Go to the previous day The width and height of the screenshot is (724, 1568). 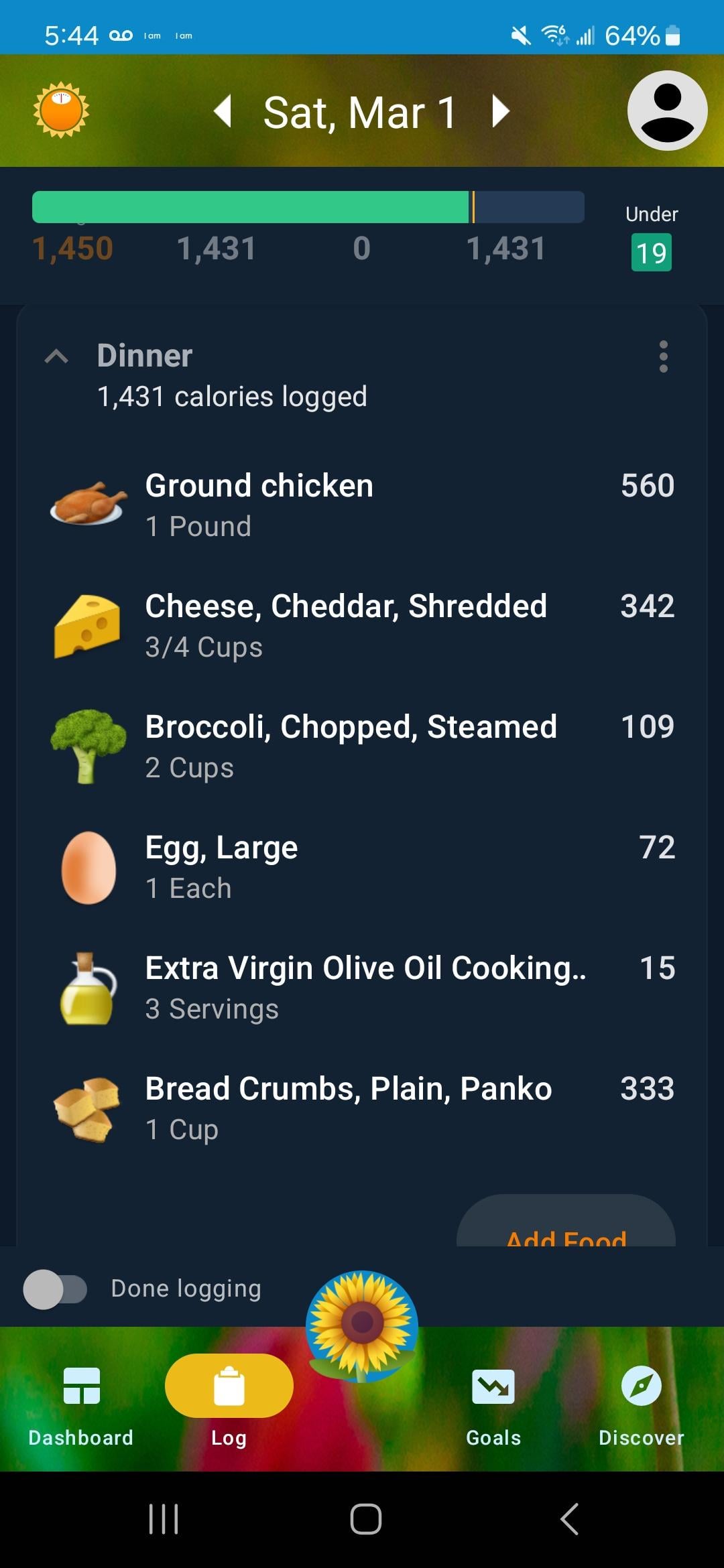223,111
